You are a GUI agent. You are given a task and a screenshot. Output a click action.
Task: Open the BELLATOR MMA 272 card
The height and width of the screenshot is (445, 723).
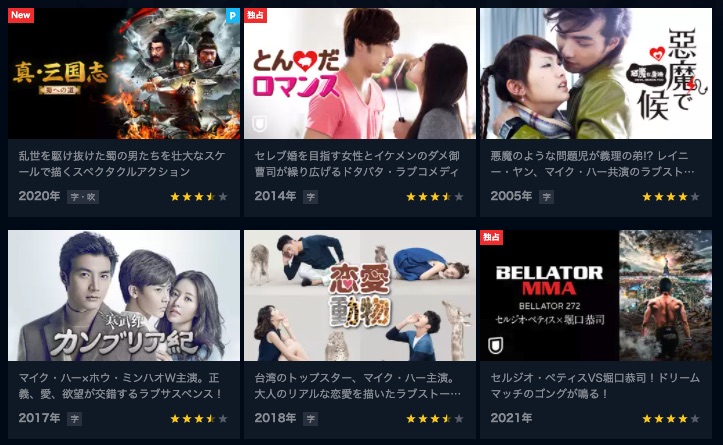pyautogui.click(x=596, y=296)
